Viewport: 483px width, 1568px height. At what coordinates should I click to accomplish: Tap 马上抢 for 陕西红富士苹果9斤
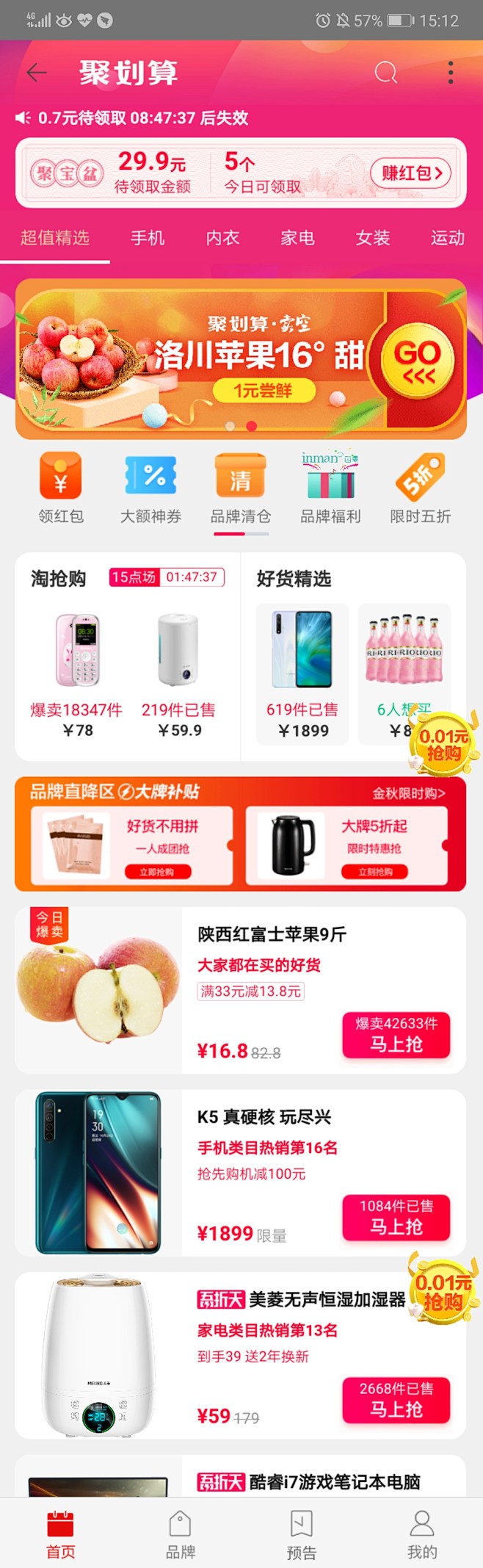[x=396, y=1035]
